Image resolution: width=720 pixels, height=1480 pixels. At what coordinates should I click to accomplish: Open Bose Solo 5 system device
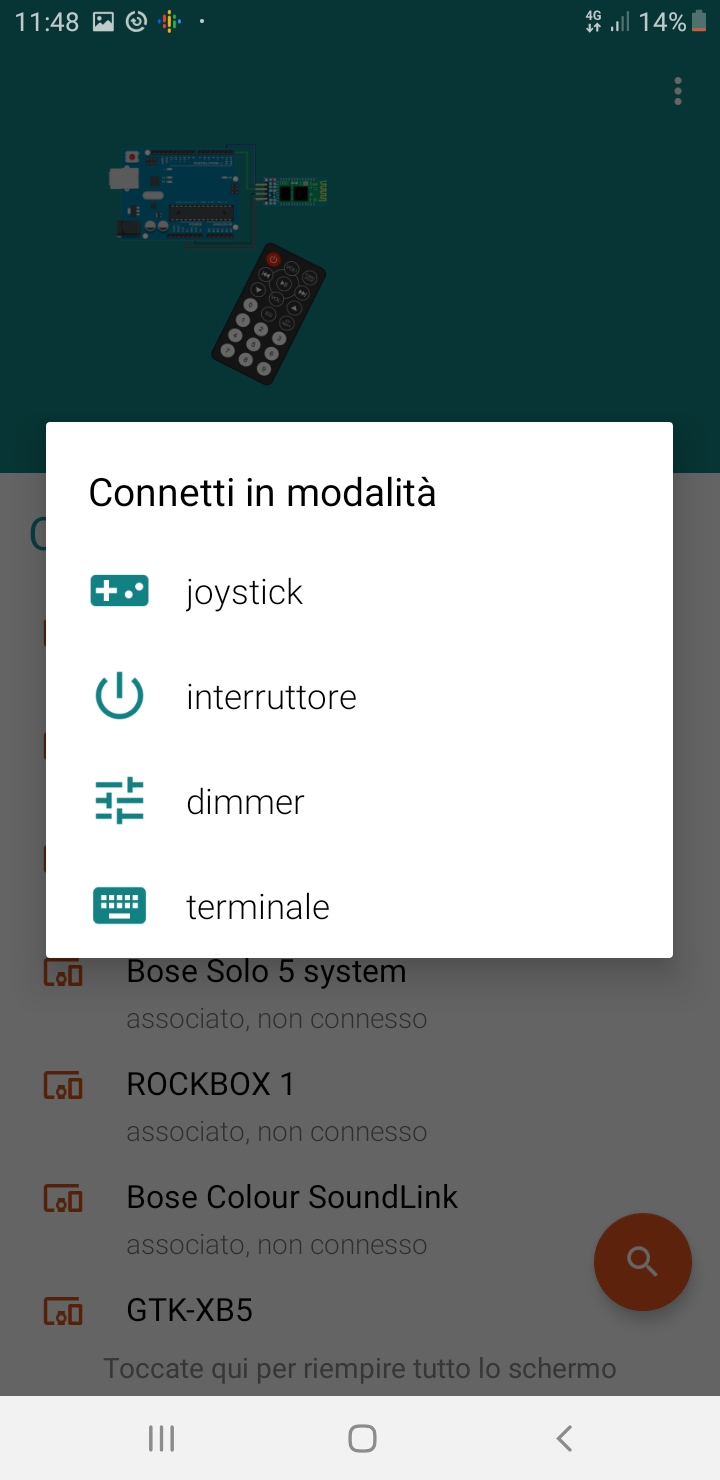pyautogui.click(x=360, y=993)
